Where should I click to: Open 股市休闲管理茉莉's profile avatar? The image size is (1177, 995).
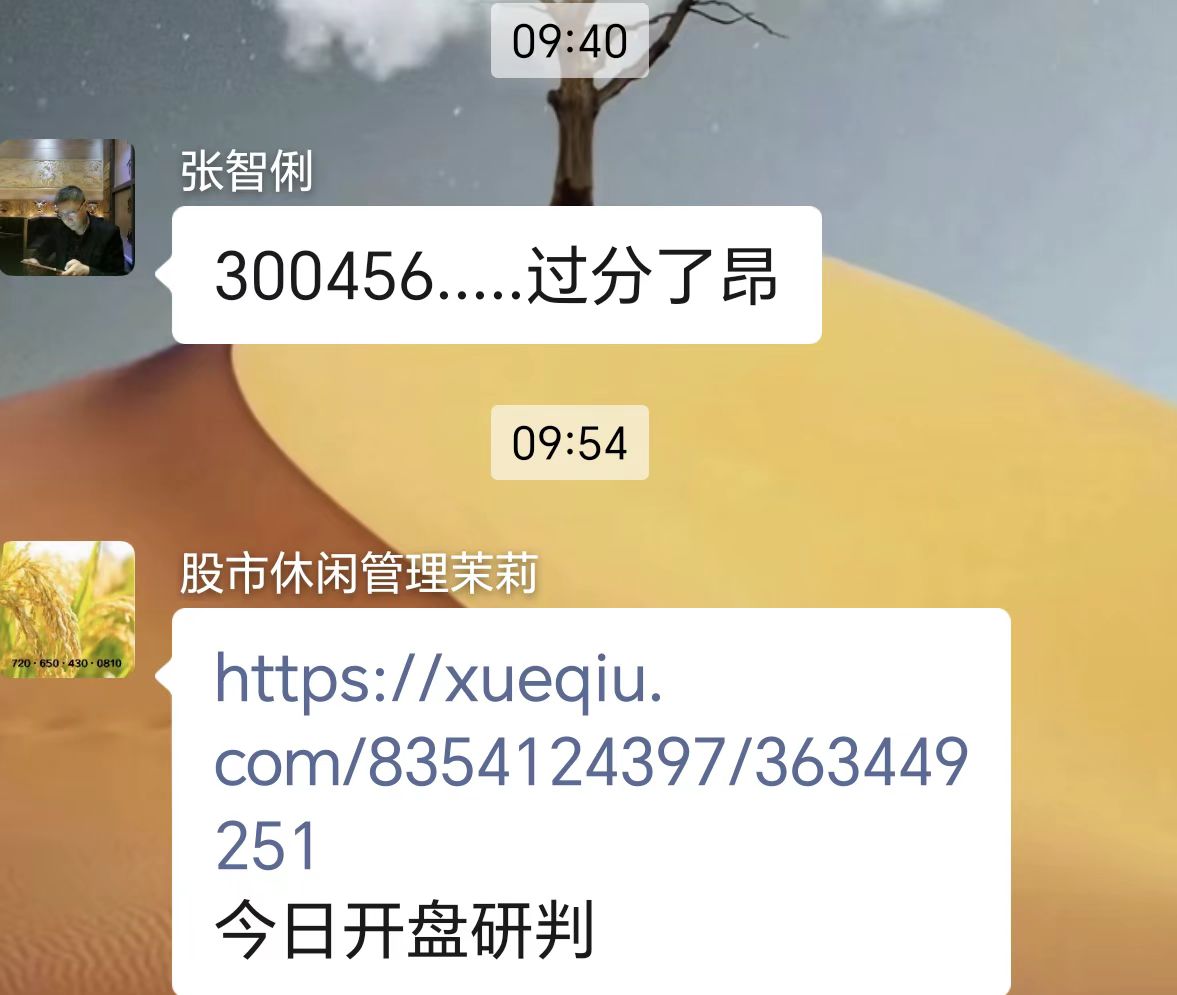point(66,609)
